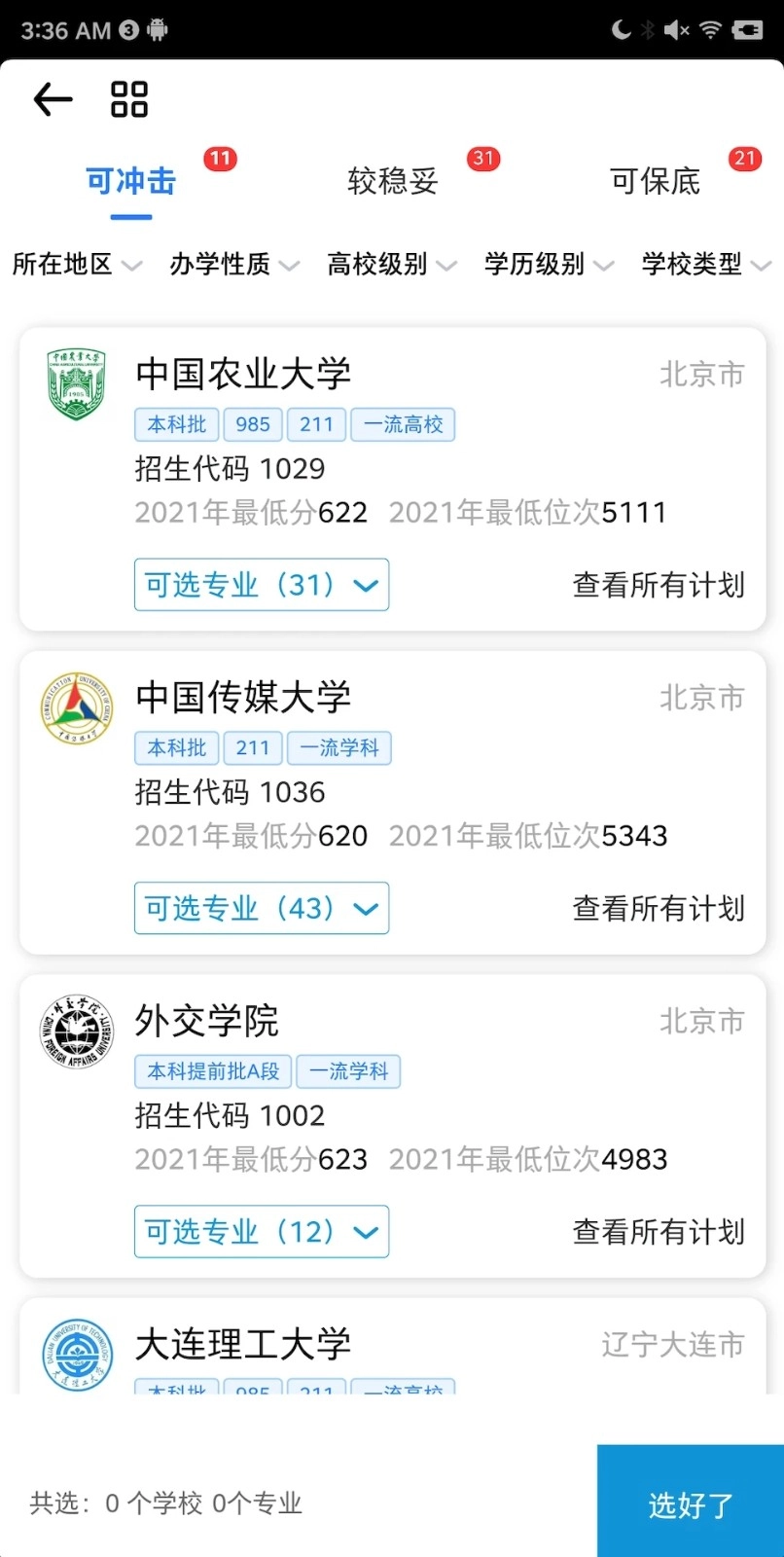784x1557 pixels.
Task: Switch to the 可保底 tab
Action: (655, 180)
